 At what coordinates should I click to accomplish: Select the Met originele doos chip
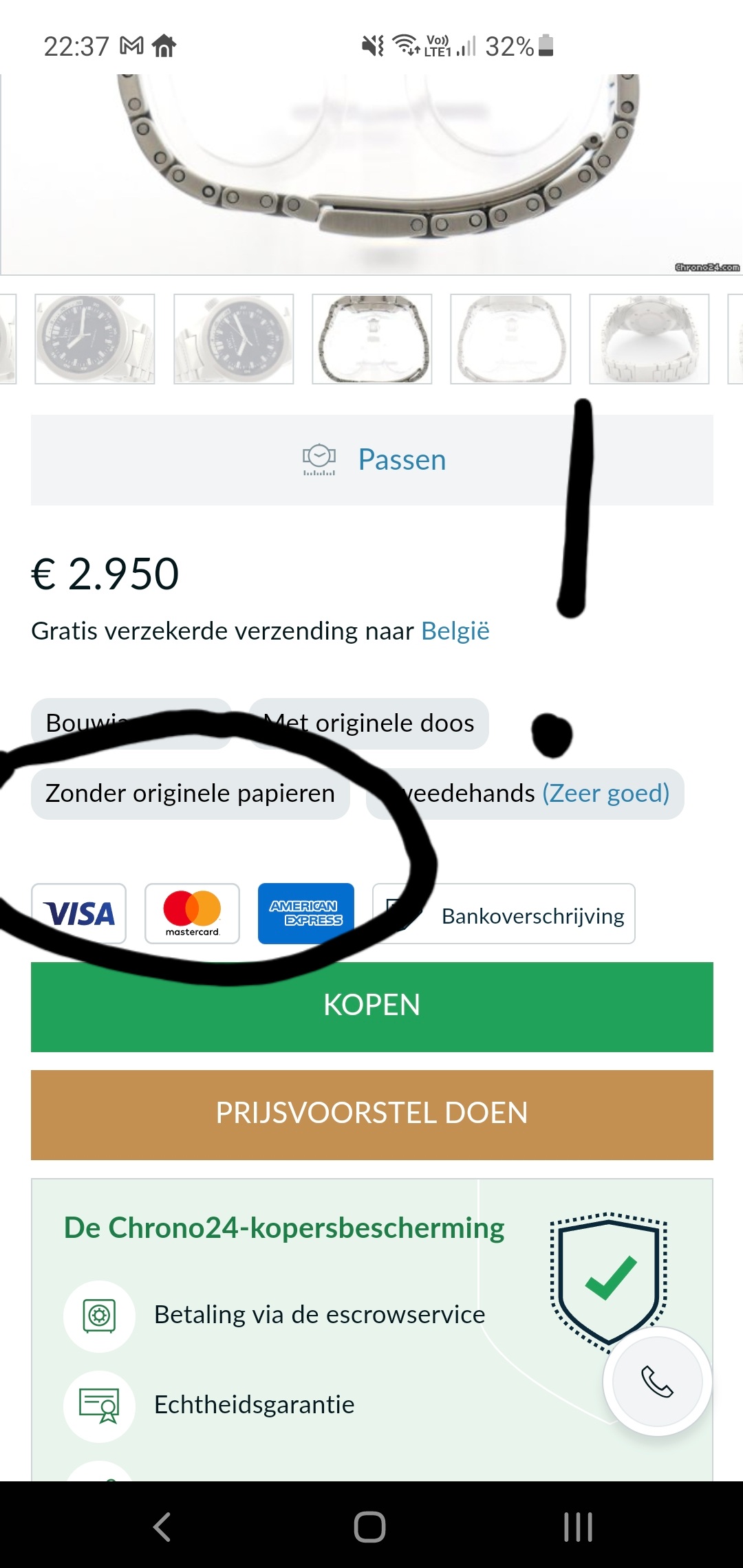pos(369,723)
